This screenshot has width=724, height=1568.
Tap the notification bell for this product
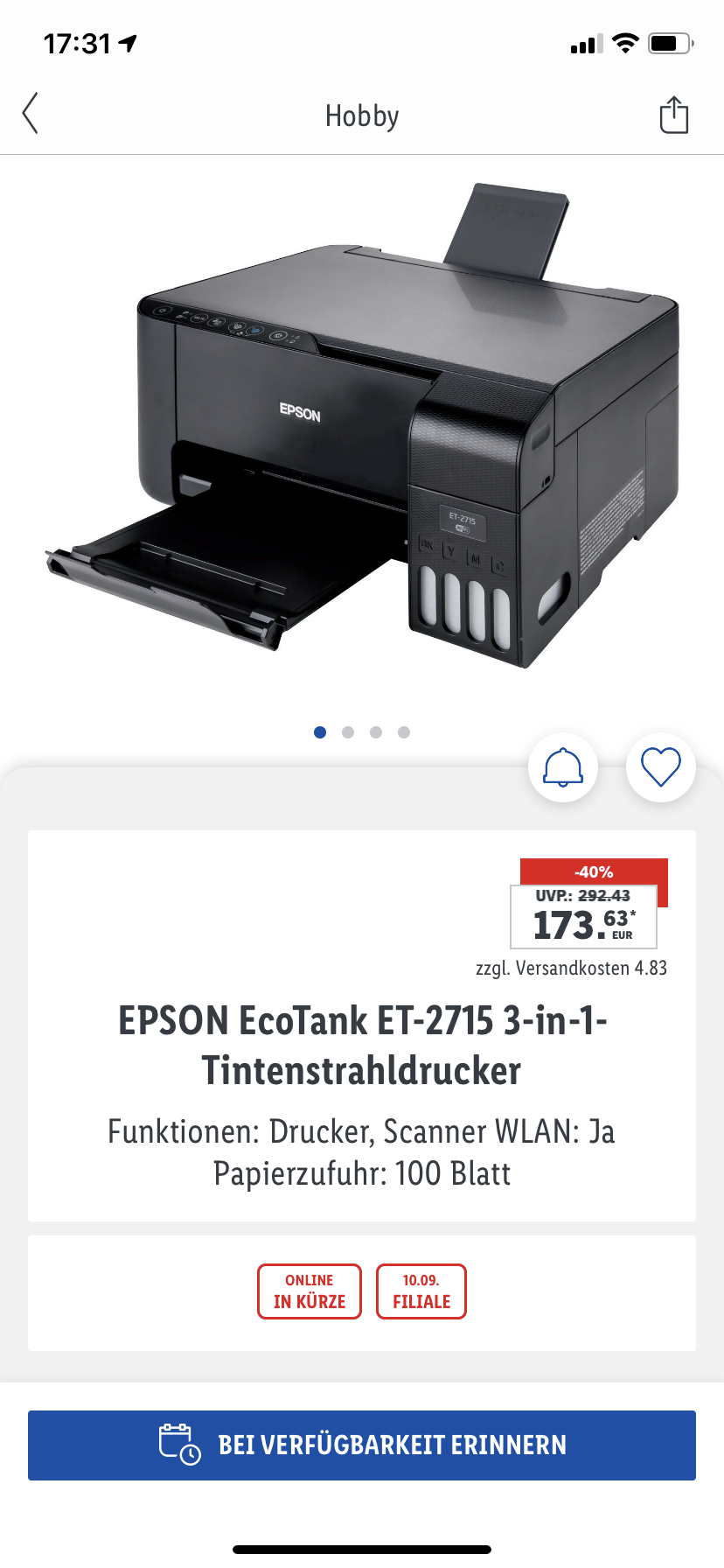(x=563, y=767)
